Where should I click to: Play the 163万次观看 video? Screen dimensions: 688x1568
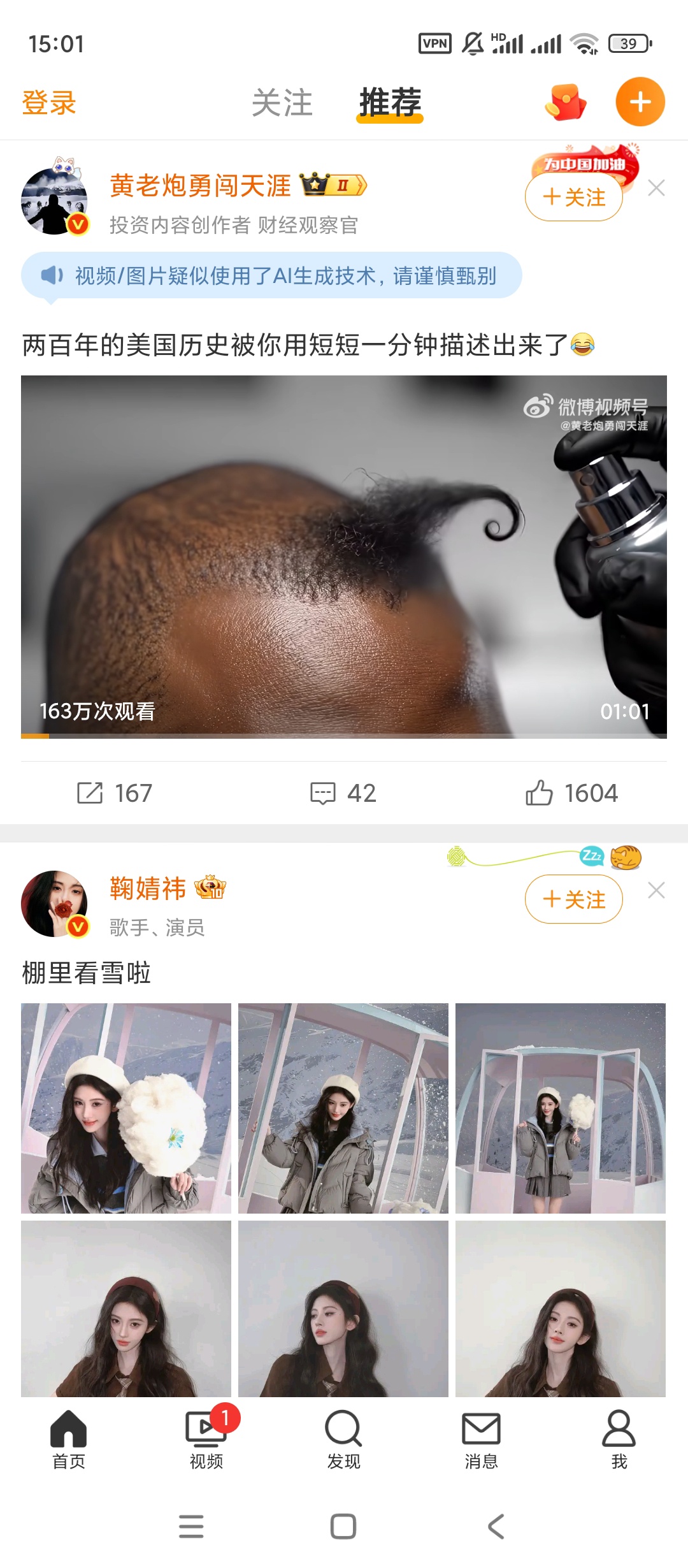click(x=344, y=556)
